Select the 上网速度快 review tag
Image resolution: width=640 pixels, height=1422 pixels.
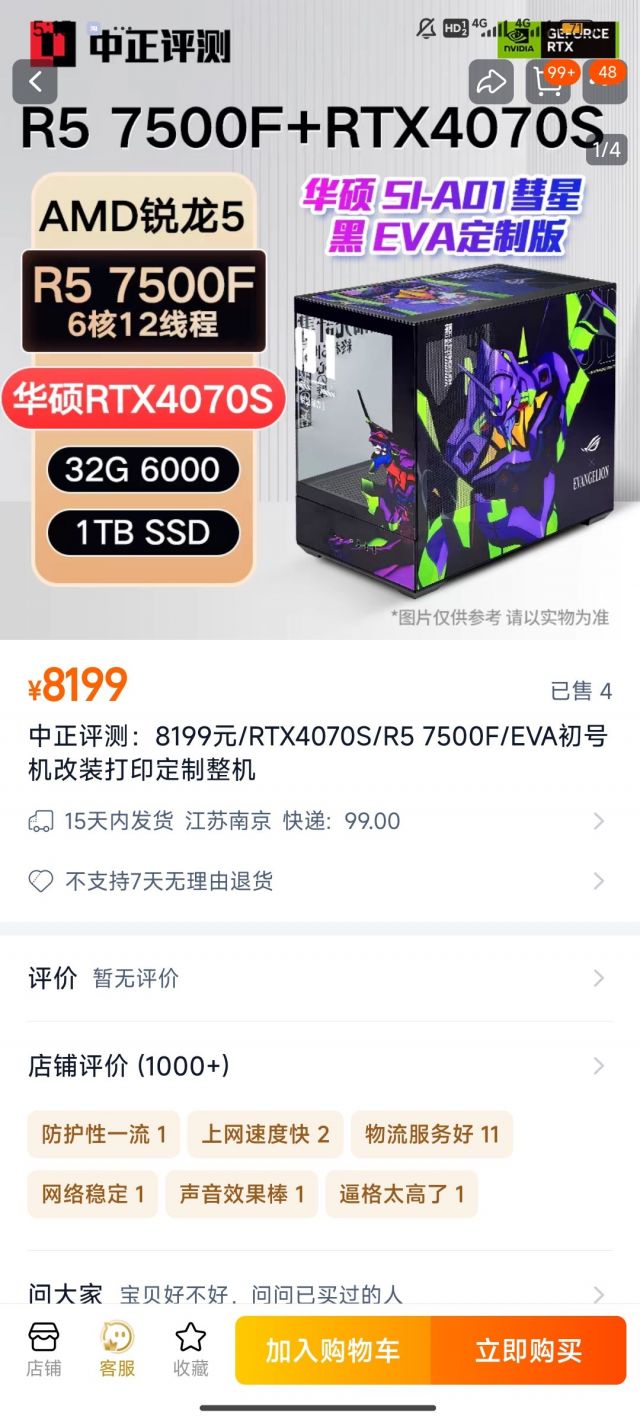[x=265, y=1134]
